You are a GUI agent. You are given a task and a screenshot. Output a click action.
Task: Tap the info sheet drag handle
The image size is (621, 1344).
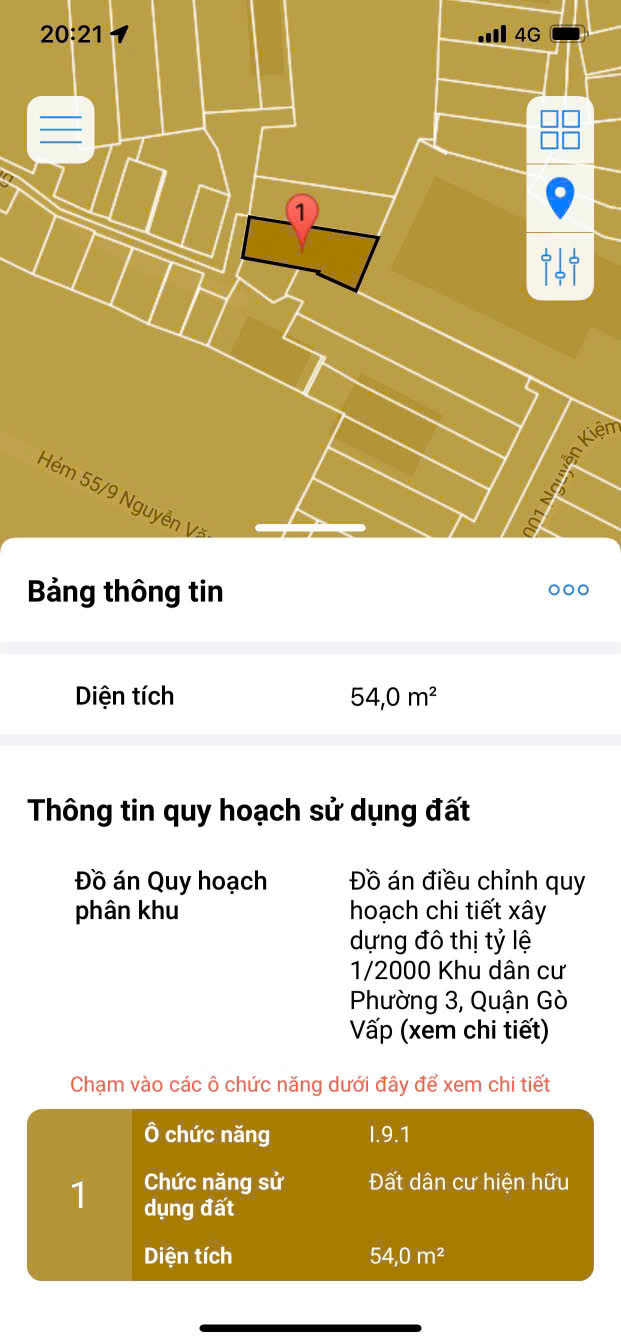[x=310, y=527]
